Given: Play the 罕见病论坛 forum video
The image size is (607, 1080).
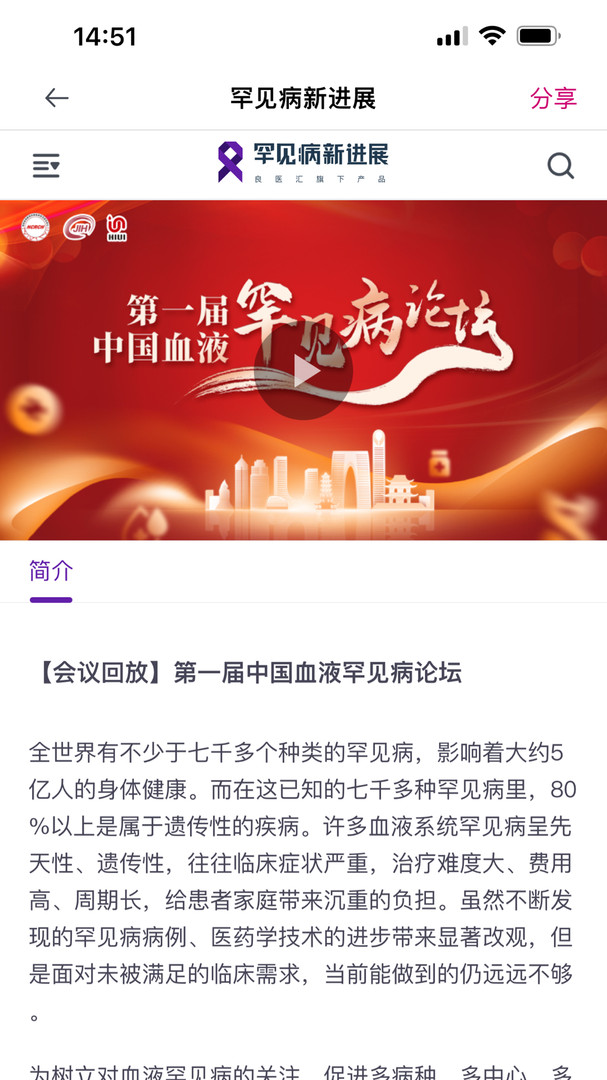Looking at the screenshot, I should [x=303, y=371].
